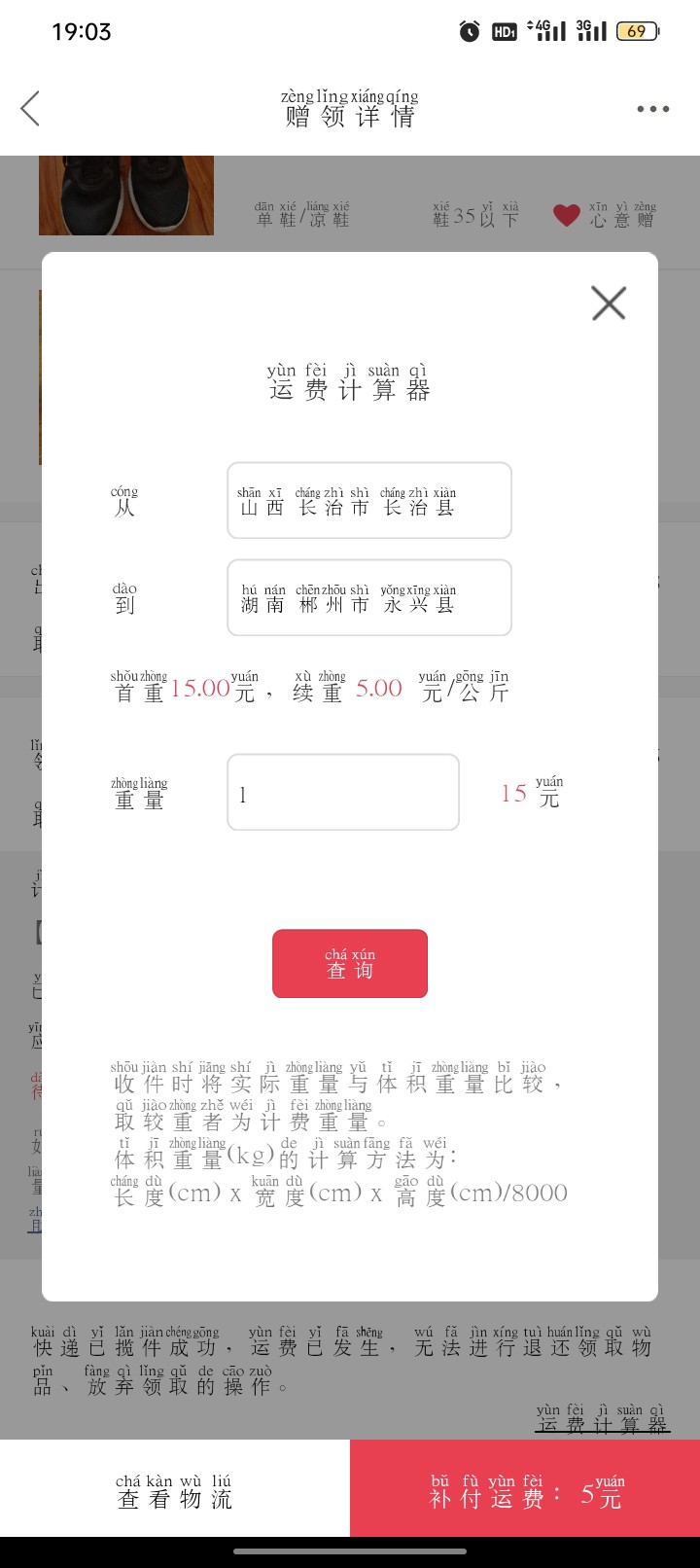Open 查看物流 to view logistics
Viewport: 700px width, 1568px height.
pos(175,1491)
